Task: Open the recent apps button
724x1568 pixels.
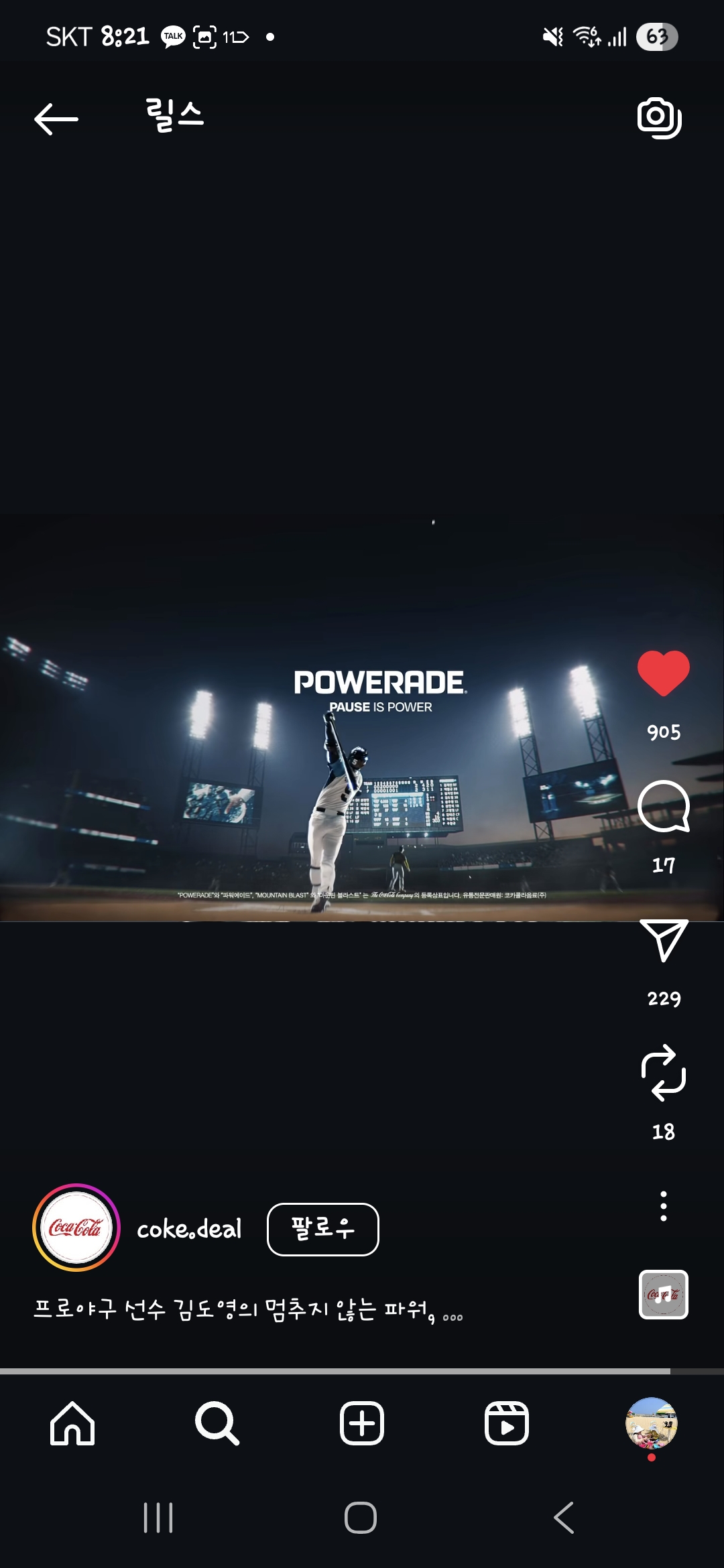Action: (158, 1518)
